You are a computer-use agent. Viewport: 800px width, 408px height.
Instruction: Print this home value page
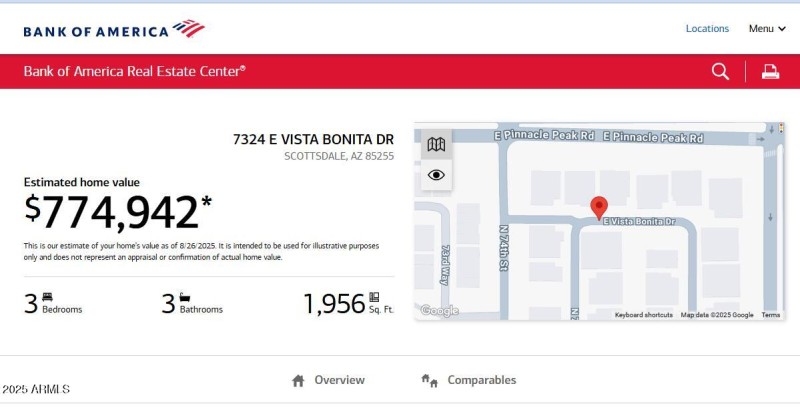point(770,71)
